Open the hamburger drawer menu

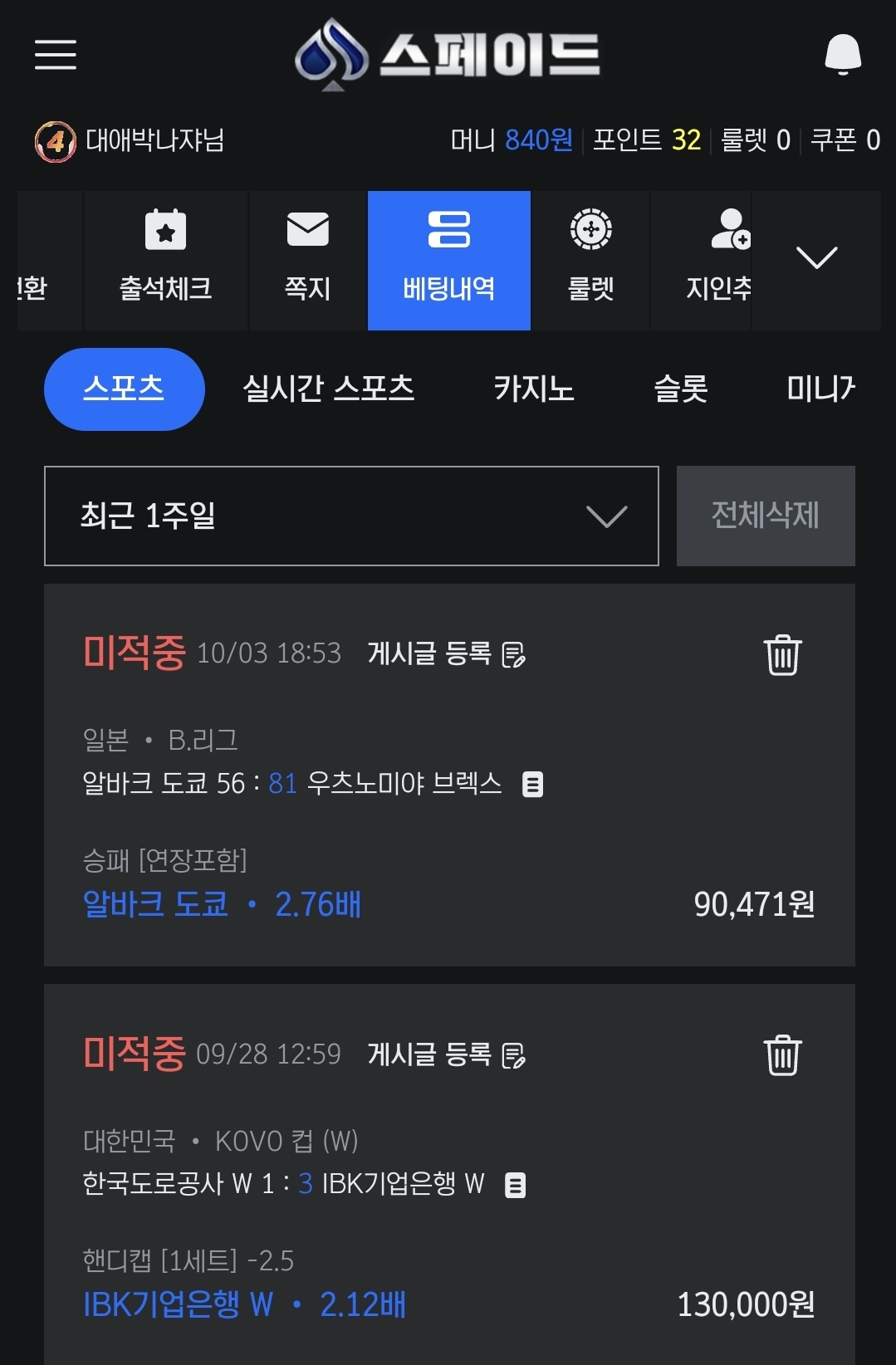click(x=55, y=55)
